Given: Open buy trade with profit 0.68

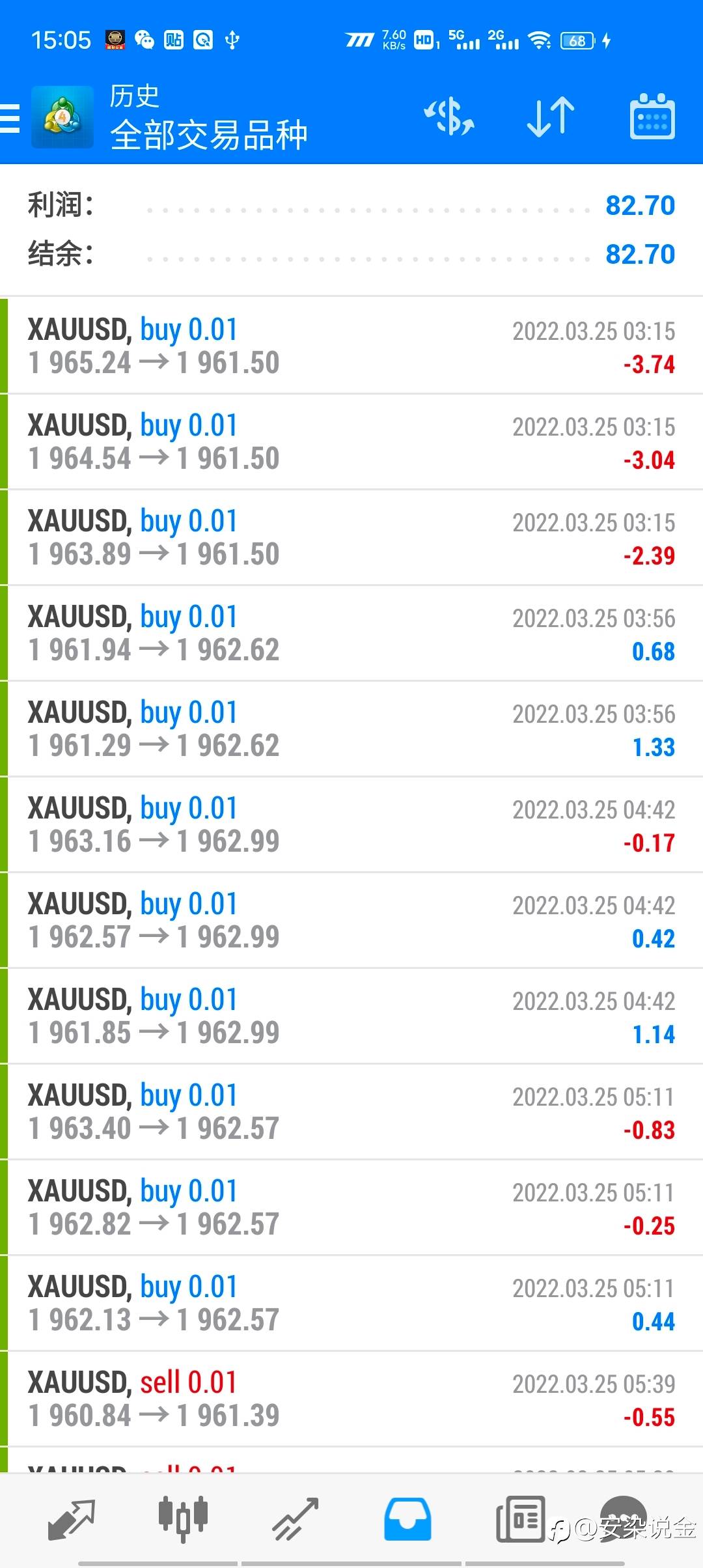Looking at the screenshot, I should (351, 633).
